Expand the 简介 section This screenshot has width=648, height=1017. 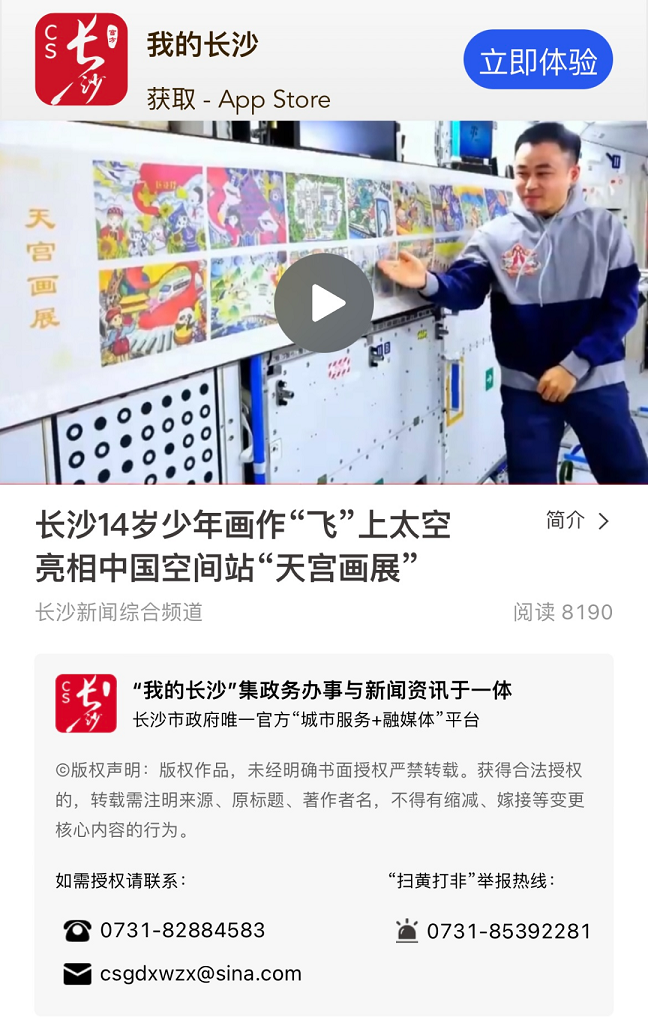pos(577,520)
